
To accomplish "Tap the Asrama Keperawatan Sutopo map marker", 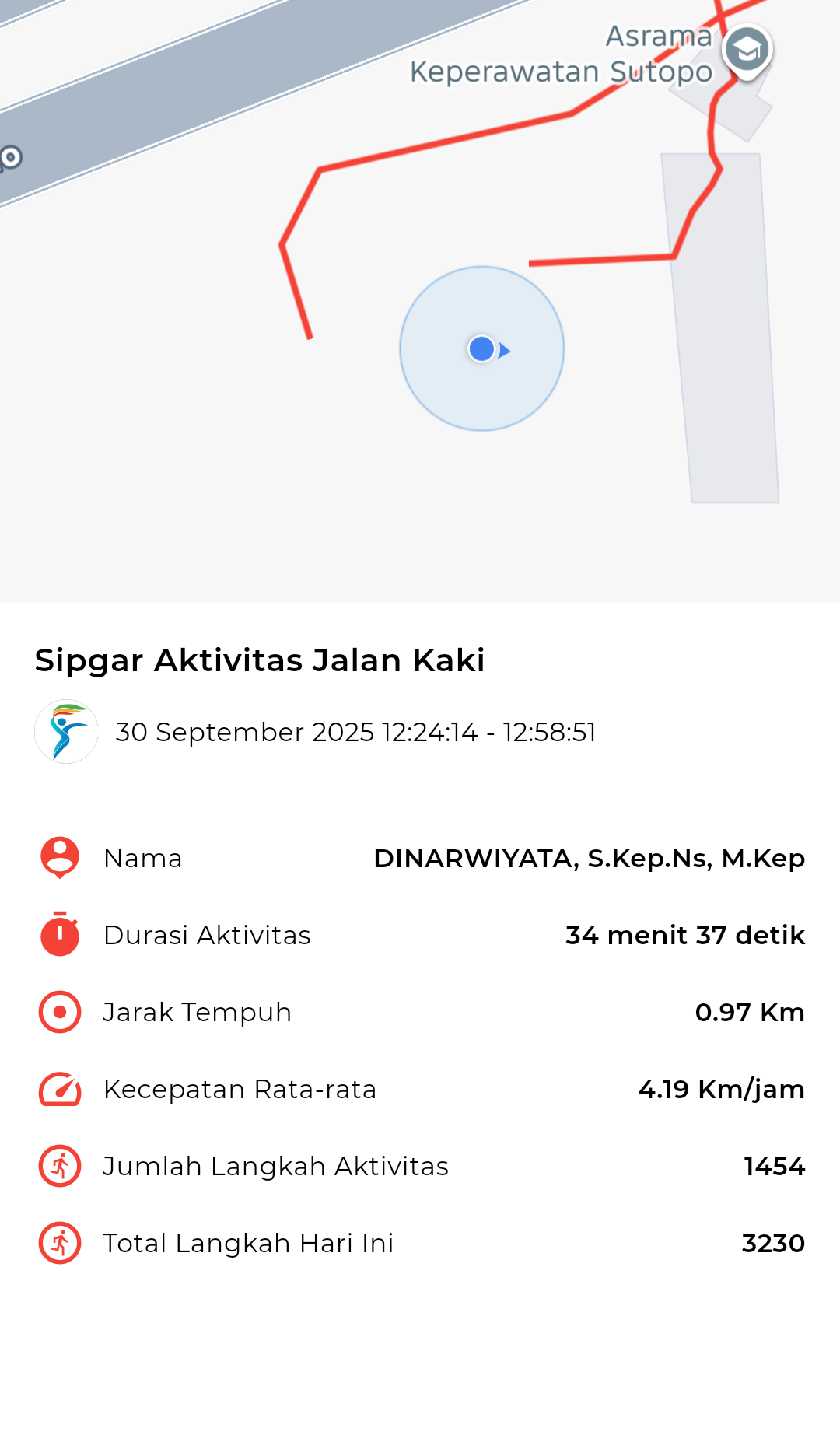I will 747,51.
